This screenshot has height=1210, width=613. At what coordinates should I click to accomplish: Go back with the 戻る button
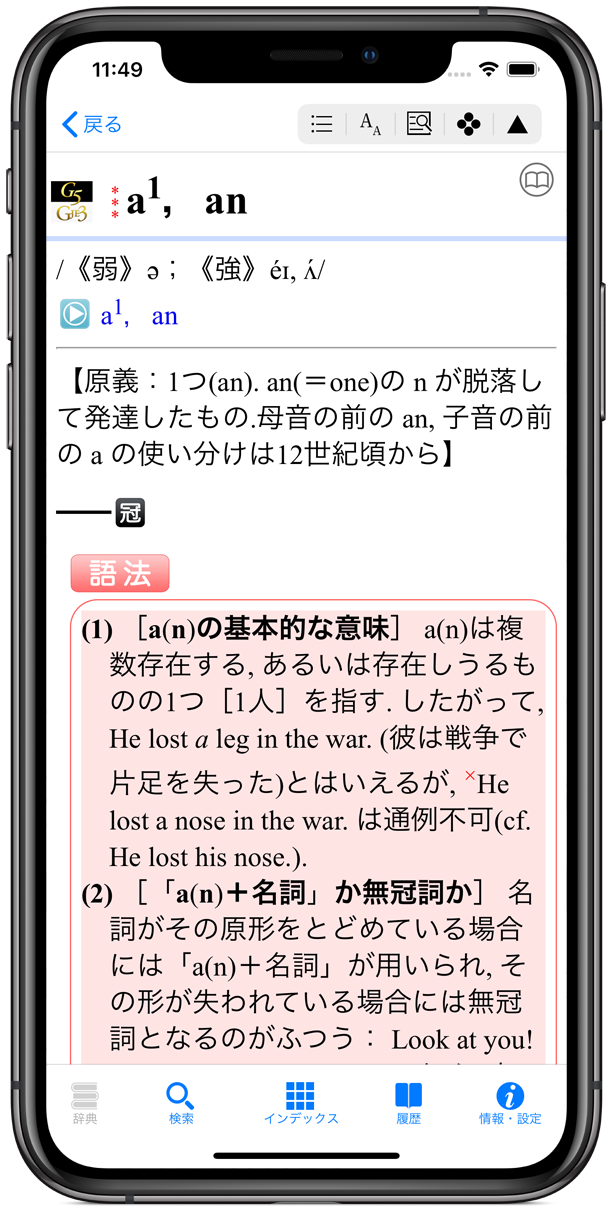92,124
